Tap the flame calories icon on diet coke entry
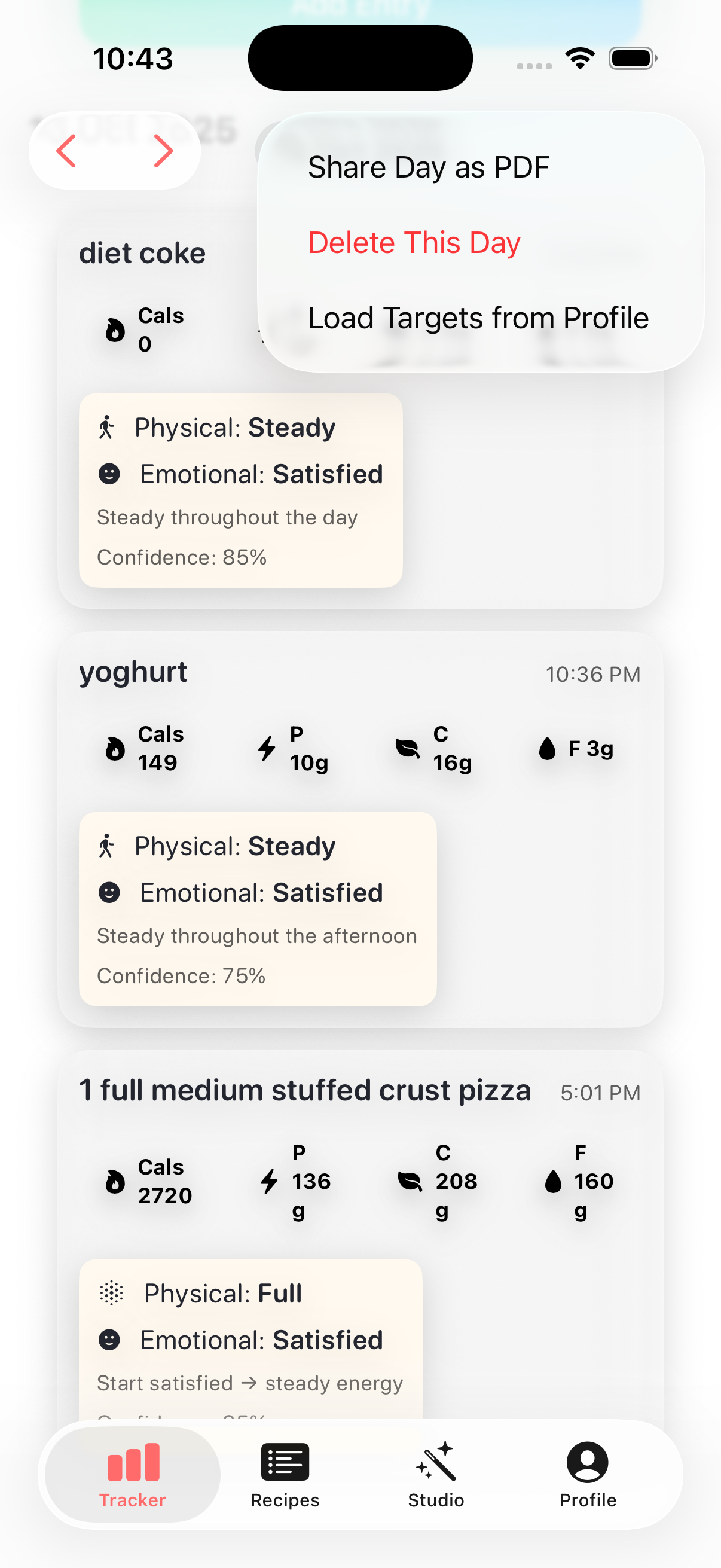 coord(115,331)
